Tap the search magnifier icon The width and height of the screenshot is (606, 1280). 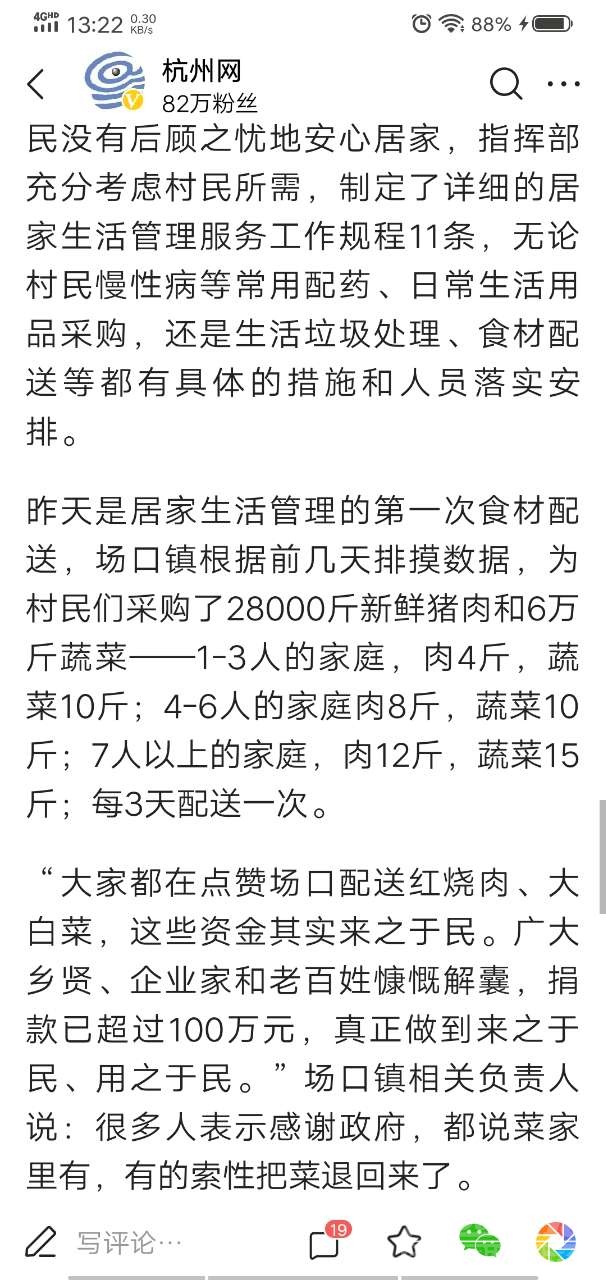(x=506, y=84)
